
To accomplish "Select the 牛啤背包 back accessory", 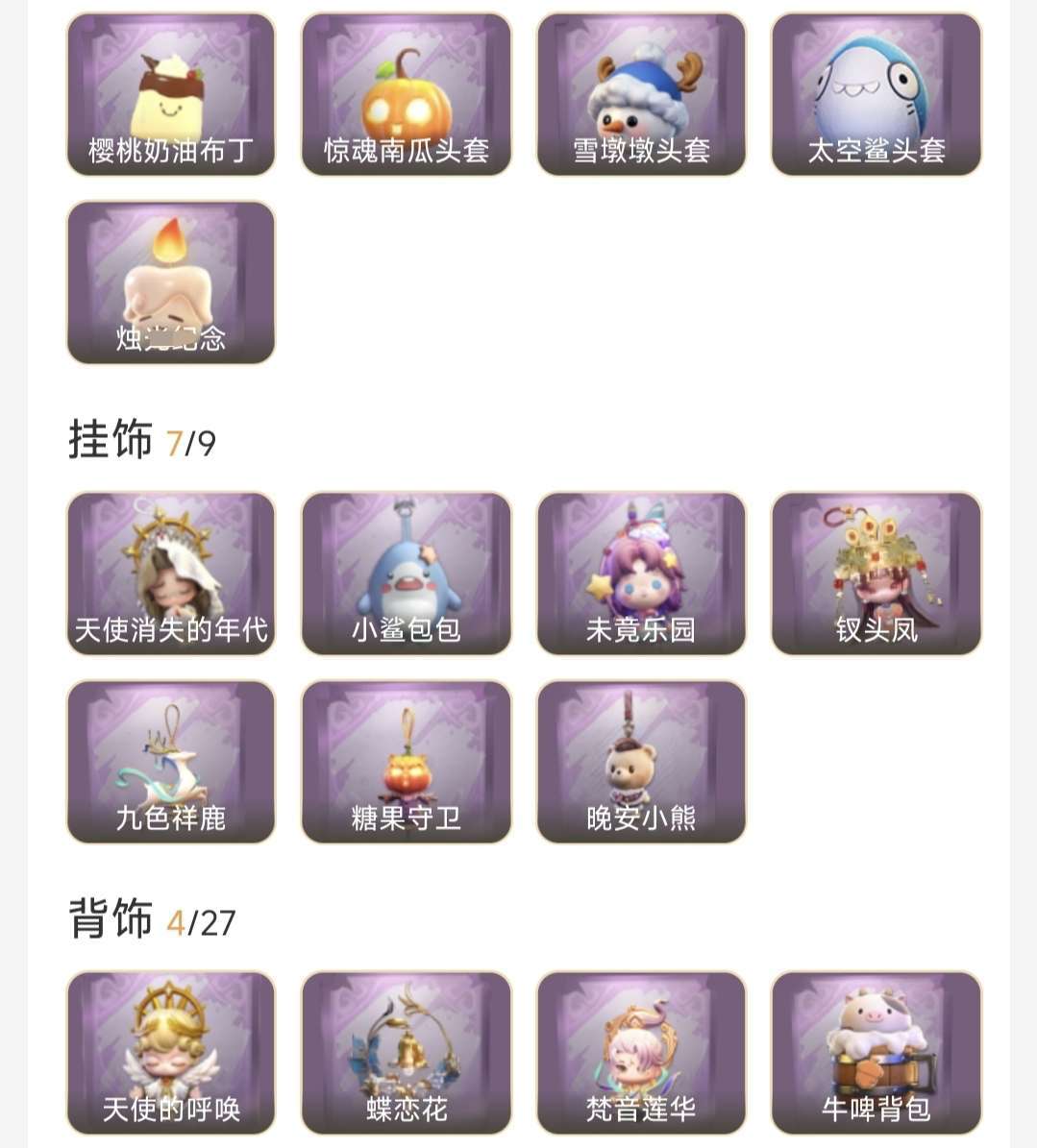I will (877, 1052).
